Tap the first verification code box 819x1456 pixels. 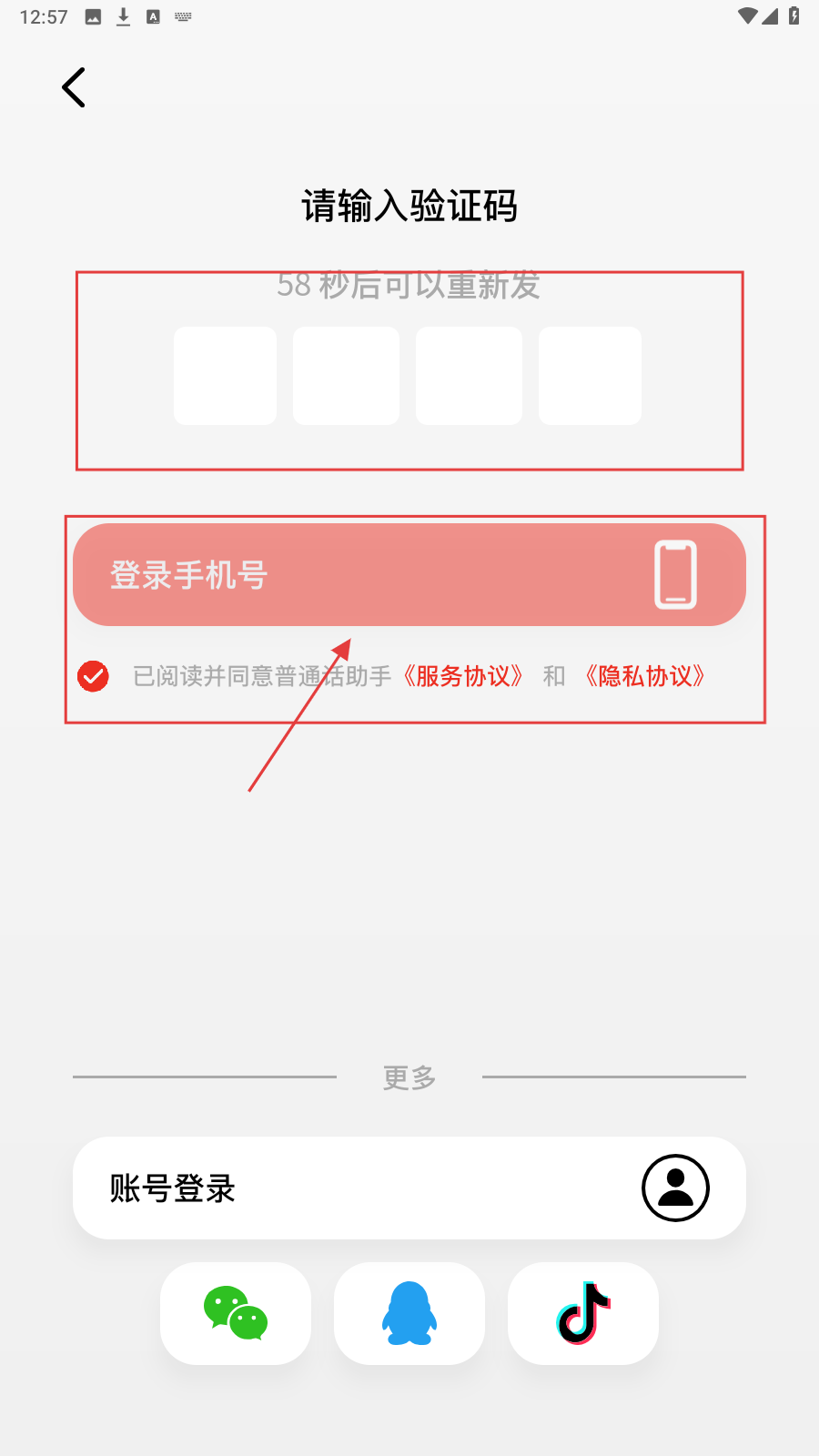point(225,376)
